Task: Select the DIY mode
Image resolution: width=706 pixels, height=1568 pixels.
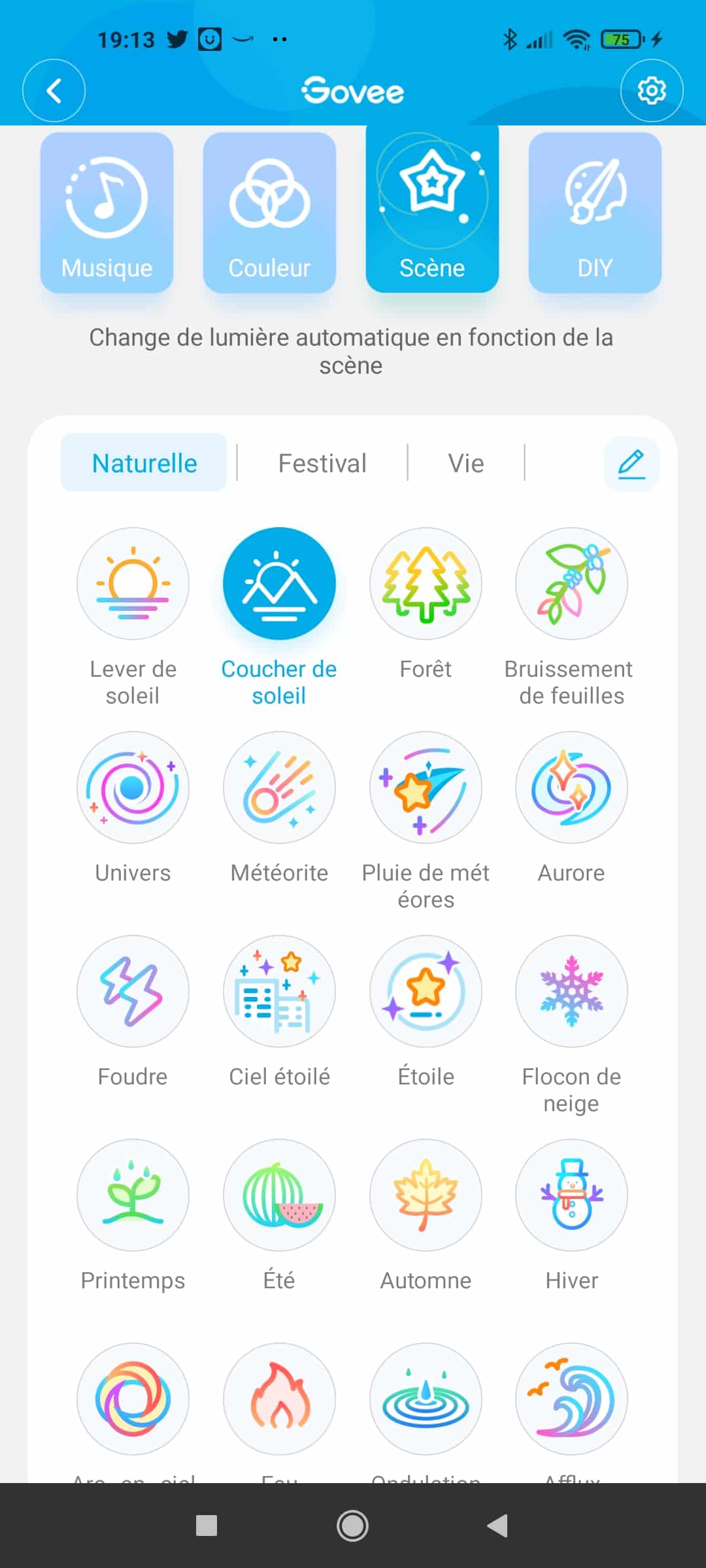Action: [x=595, y=213]
